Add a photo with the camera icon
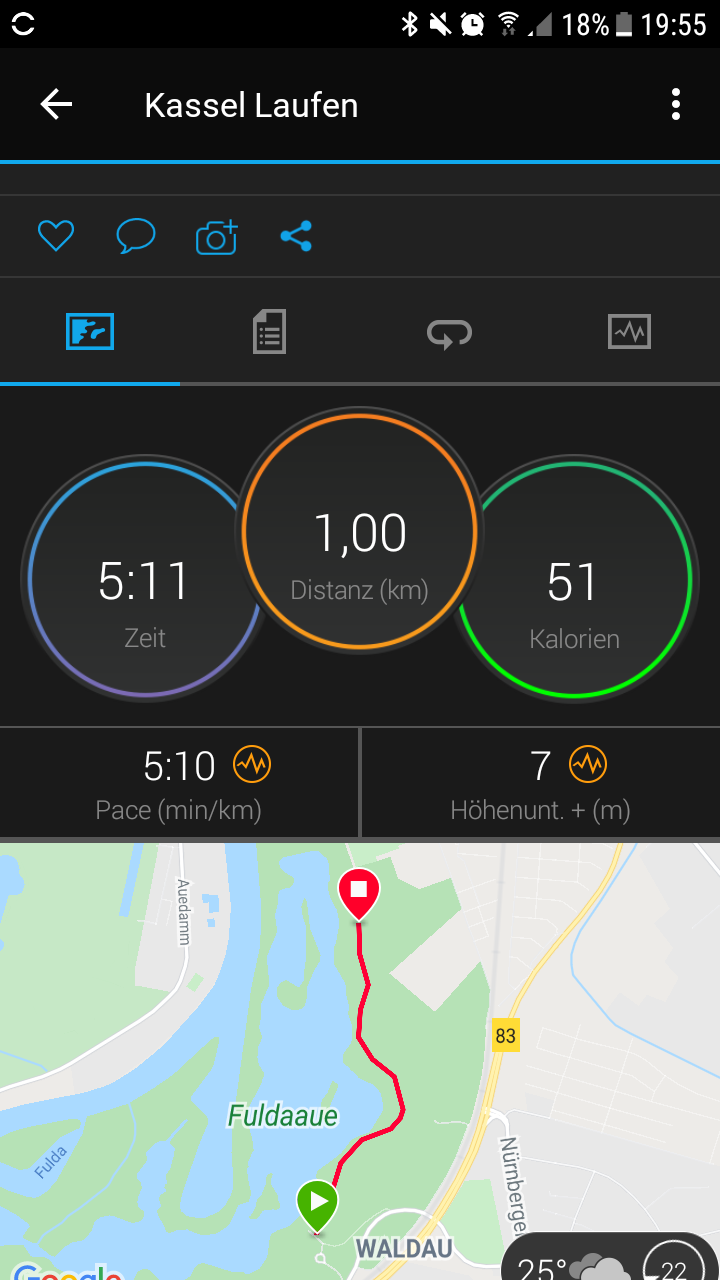 (x=216, y=237)
